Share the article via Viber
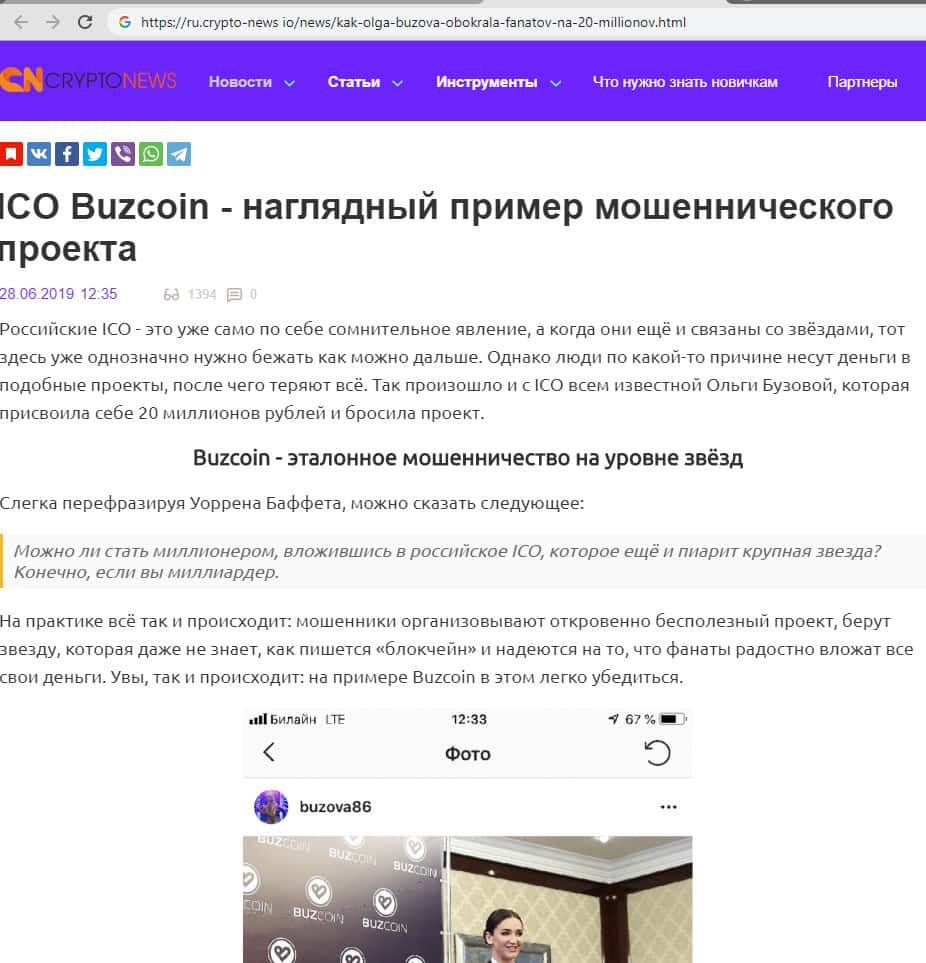 (123, 154)
